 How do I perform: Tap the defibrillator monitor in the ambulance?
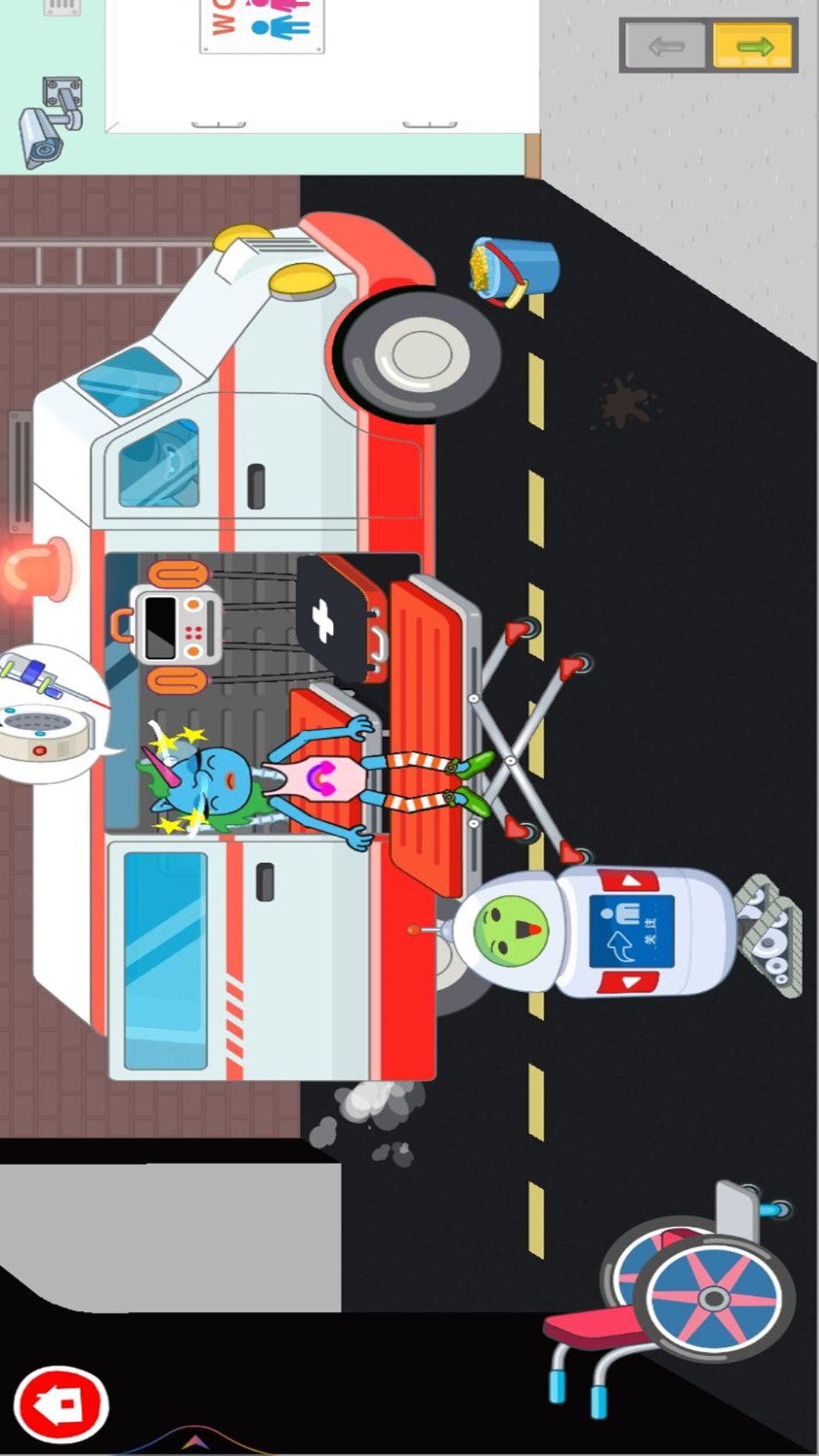coord(176,627)
